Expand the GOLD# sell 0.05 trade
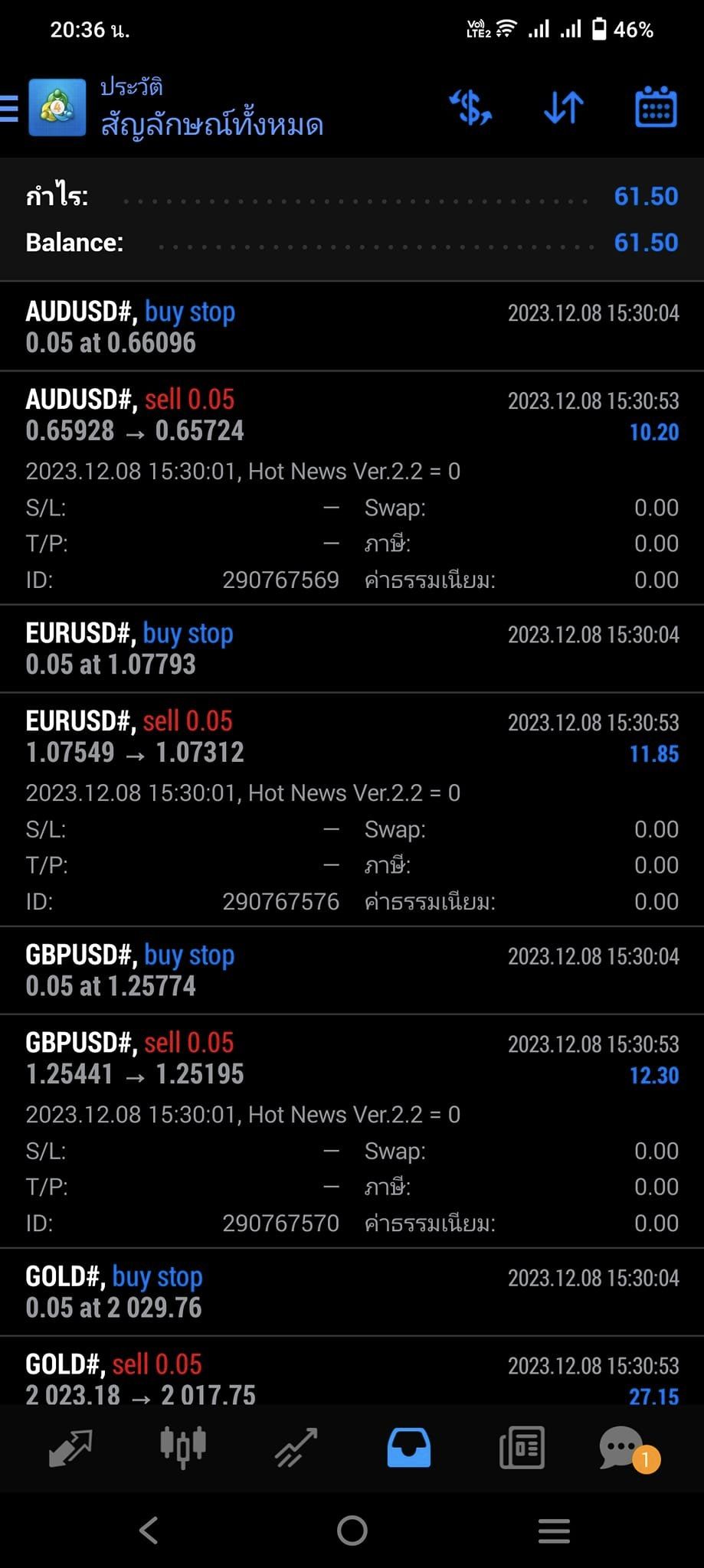This screenshot has height=1568, width=704. pyautogui.click(x=352, y=1371)
